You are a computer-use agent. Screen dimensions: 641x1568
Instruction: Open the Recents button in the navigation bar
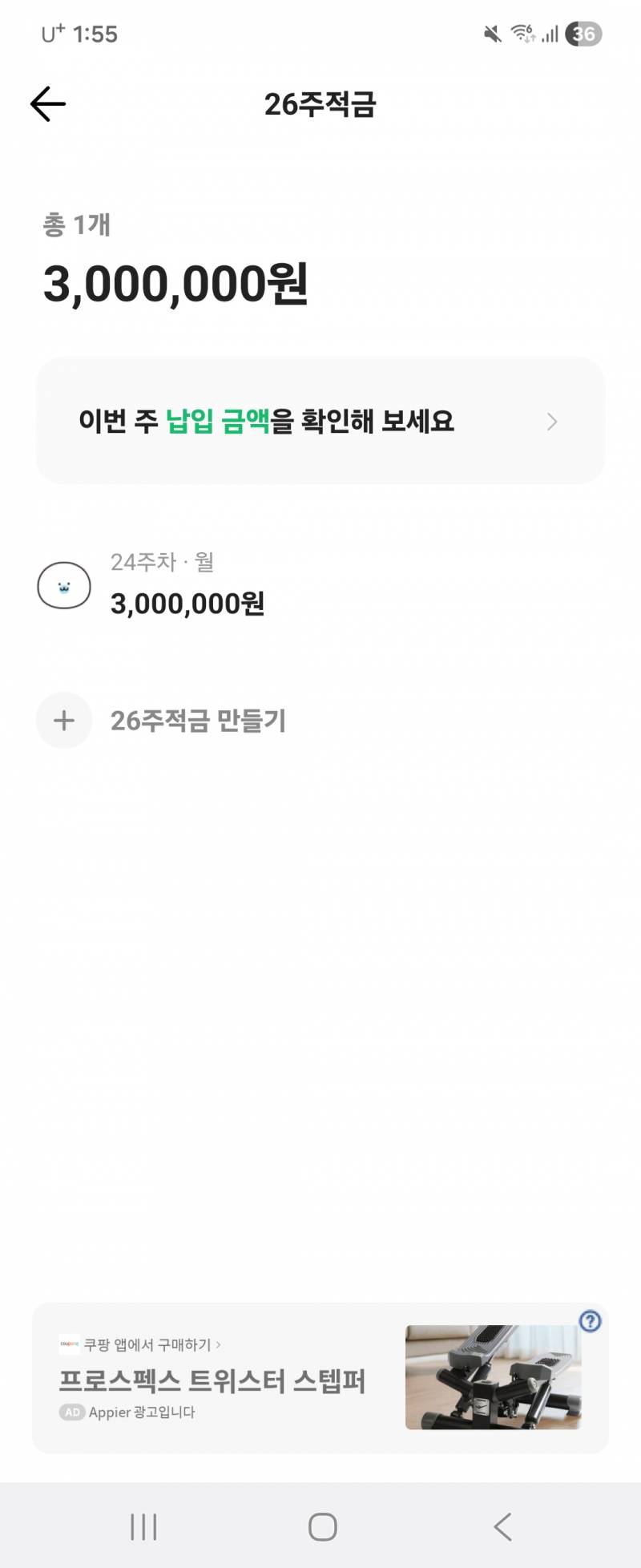pos(143,1527)
